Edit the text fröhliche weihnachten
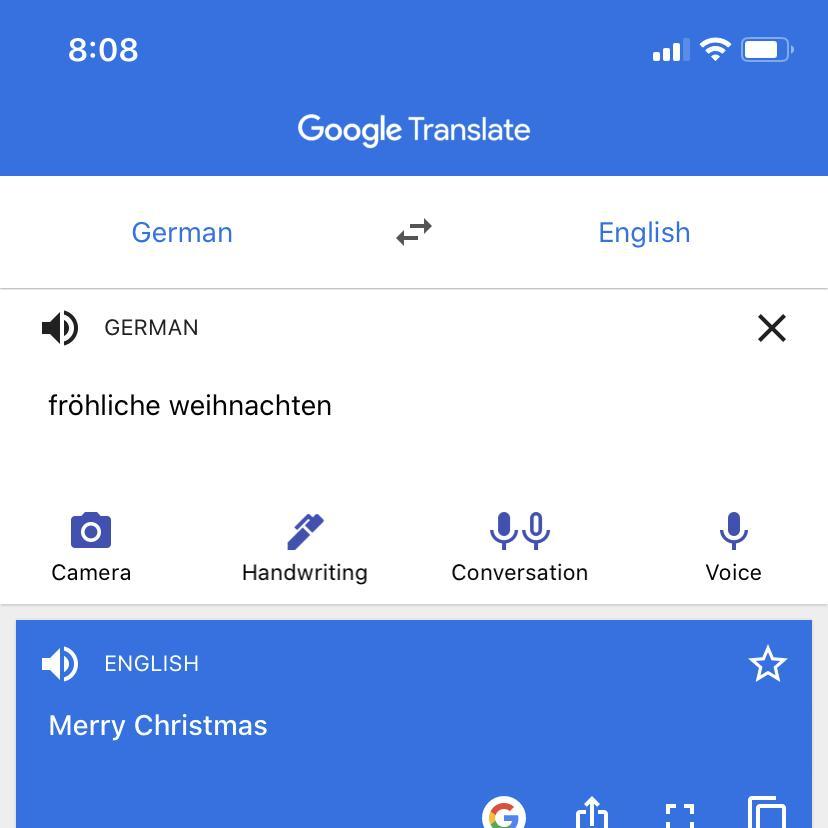 click(190, 406)
